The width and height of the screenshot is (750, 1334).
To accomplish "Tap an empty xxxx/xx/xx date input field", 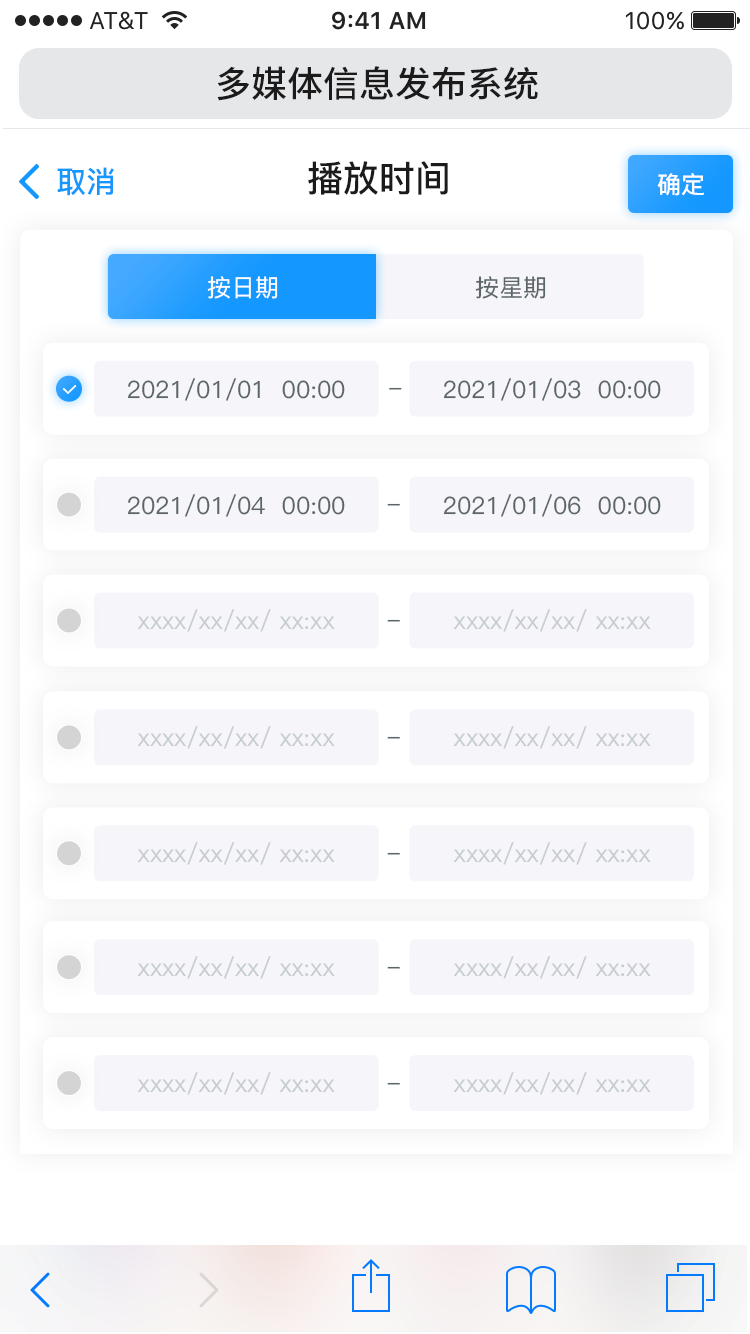I will coord(236,620).
